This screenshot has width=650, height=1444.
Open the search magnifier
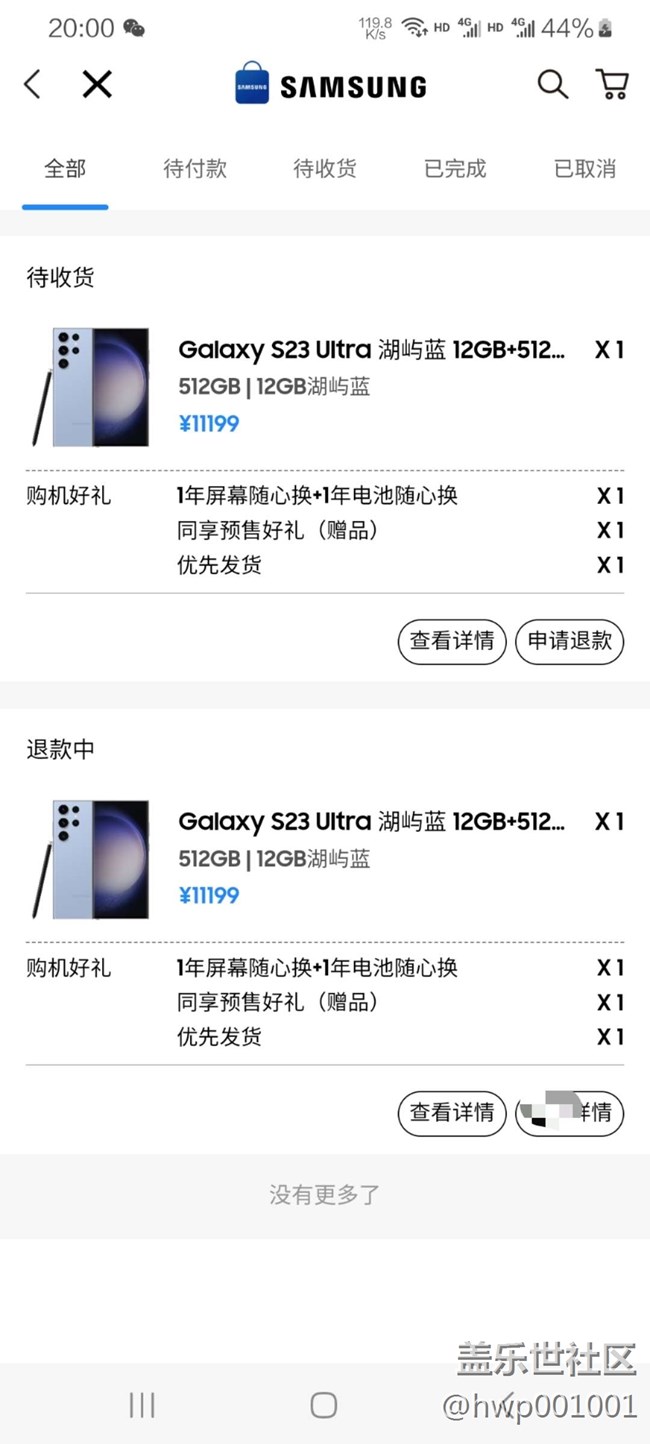[552, 85]
